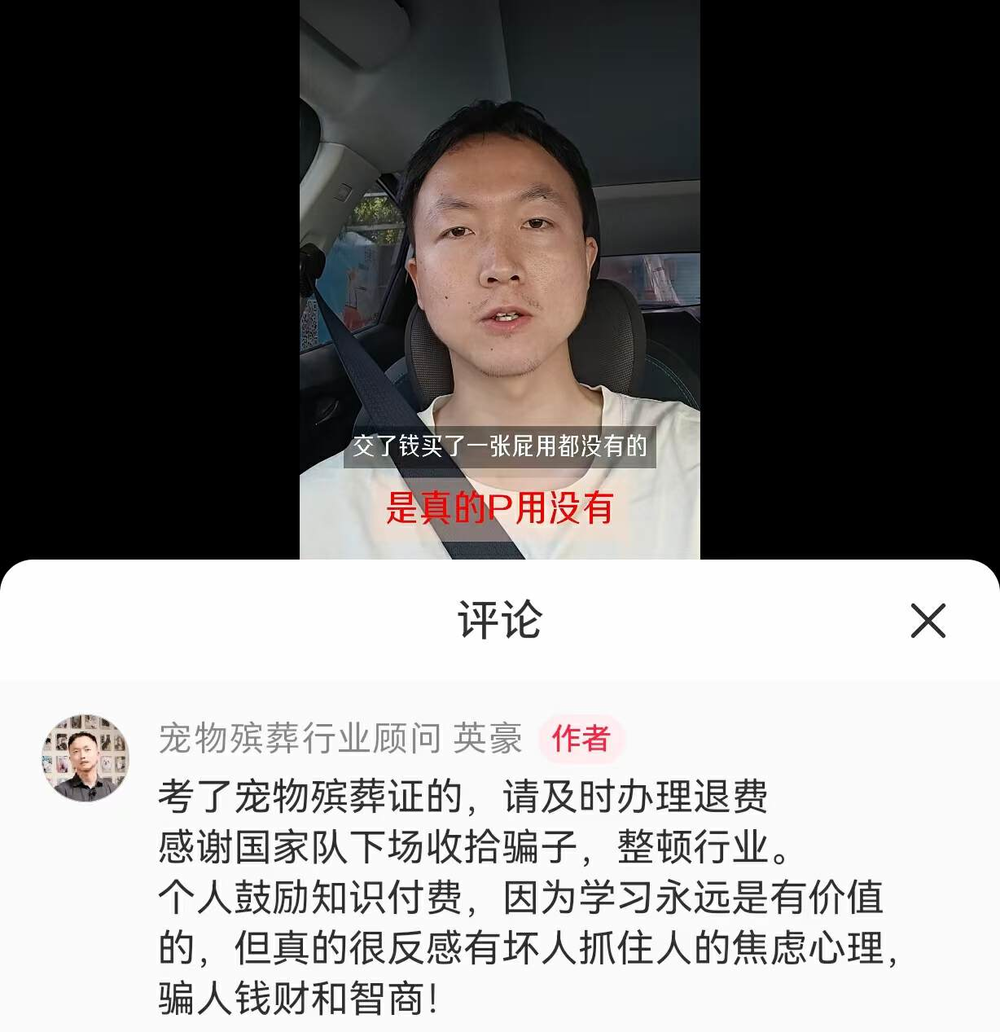Screen dimensions: 1000x1032
Task: Tap the username 宠物殡葬行业顾问 英豪
Action: pyautogui.click(x=340, y=739)
